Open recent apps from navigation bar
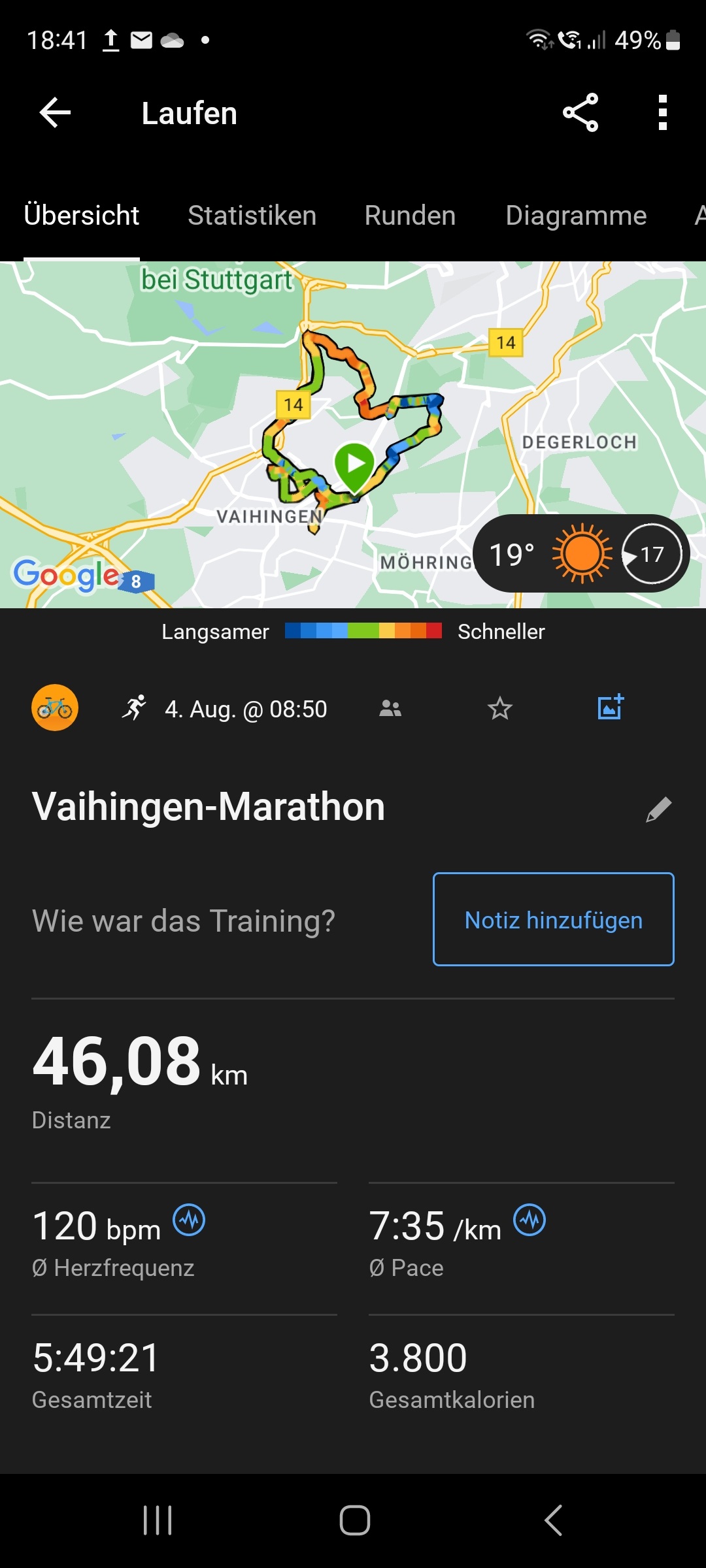706x1568 pixels. pyautogui.click(x=158, y=1520)
